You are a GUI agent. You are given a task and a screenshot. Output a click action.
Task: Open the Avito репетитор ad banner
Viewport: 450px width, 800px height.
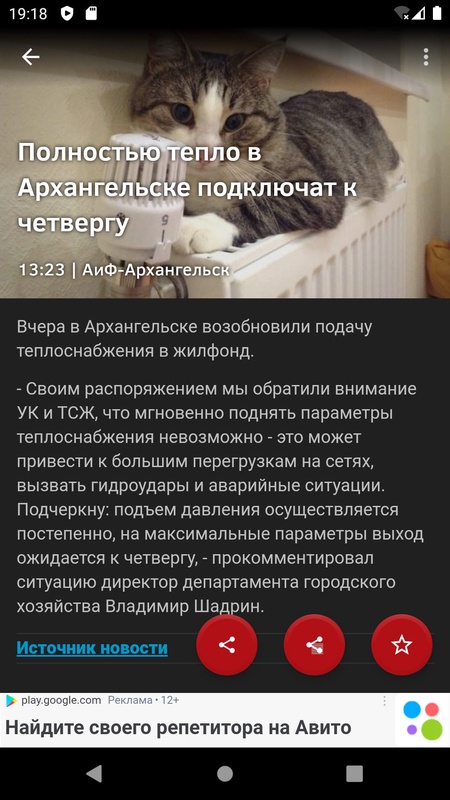tap(225, 720)
